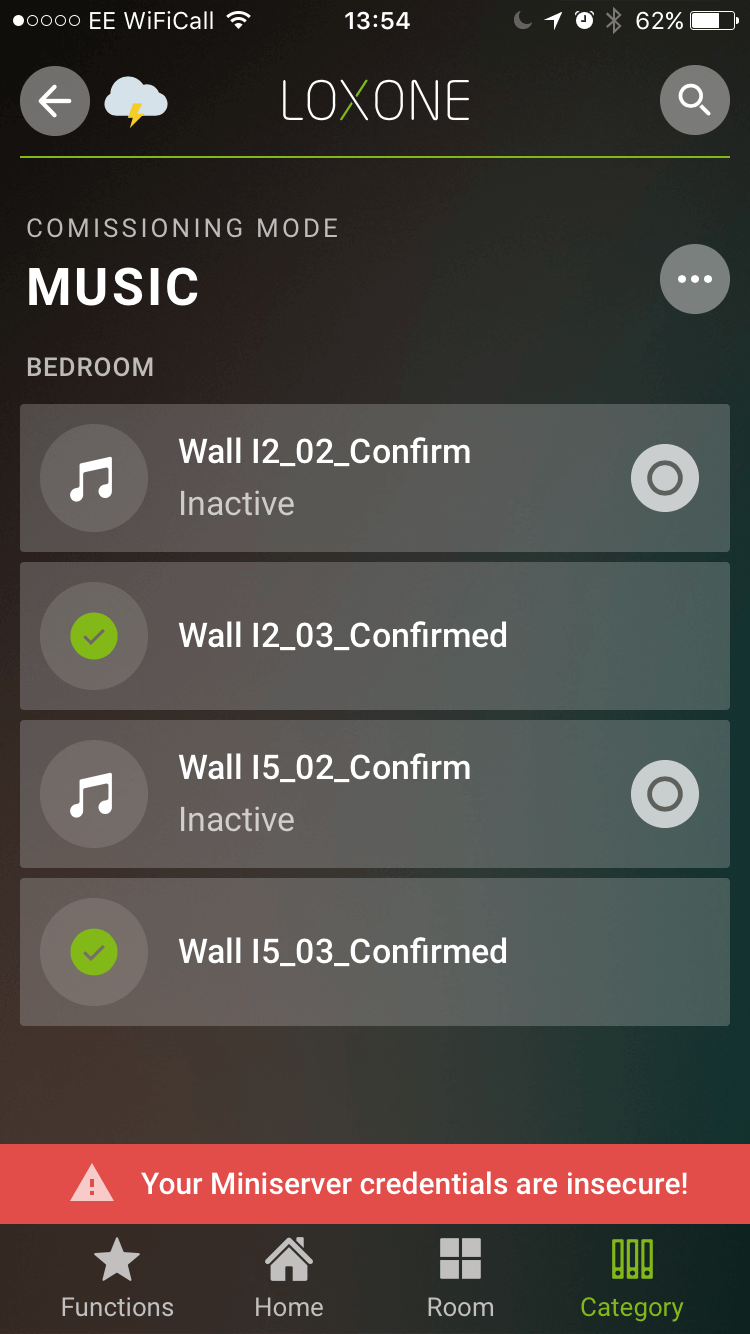Switch to the Home tab
Screen dimensions: 750x1334
[289, 1279]
